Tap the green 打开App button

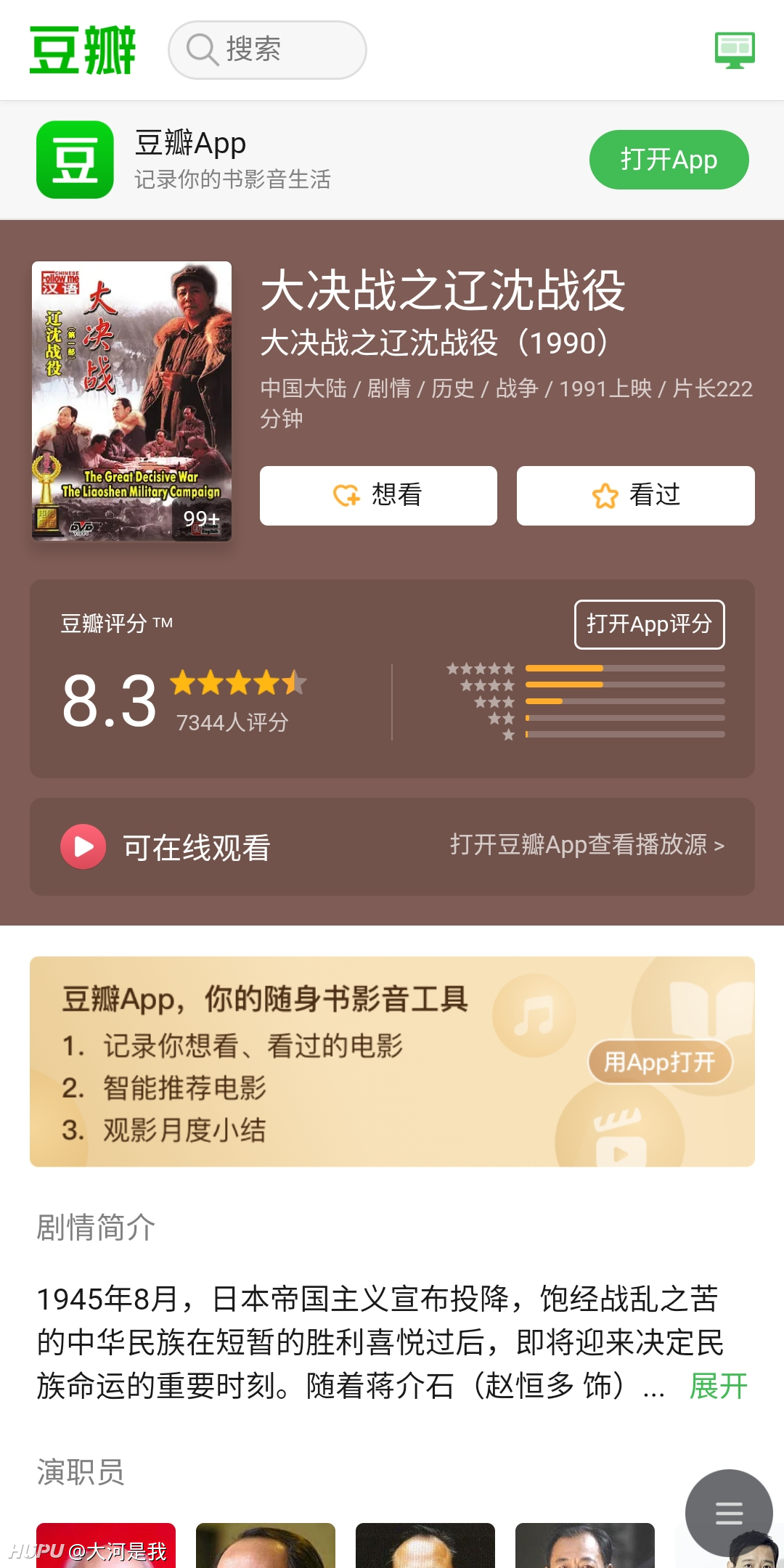pyautogui.click(x=669, y=160)
